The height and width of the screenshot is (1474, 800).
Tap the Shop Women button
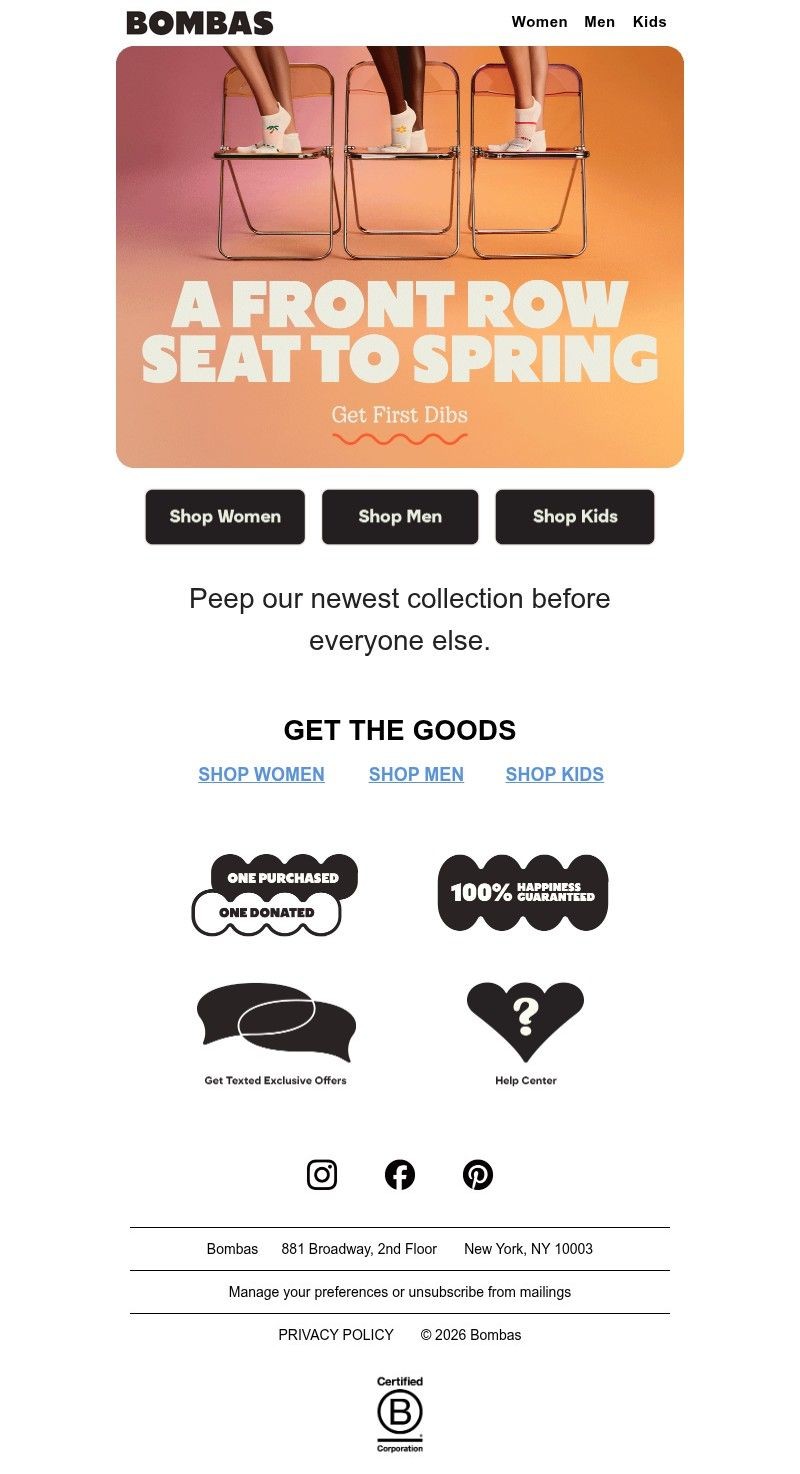click(225, 517)
